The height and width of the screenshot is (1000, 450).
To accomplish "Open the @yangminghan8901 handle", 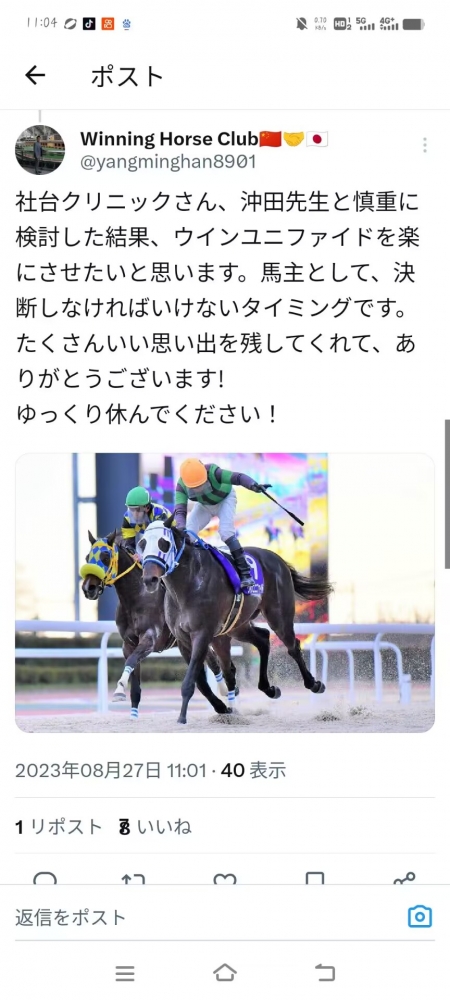I will pyautogui.click(x=168, y=162).
